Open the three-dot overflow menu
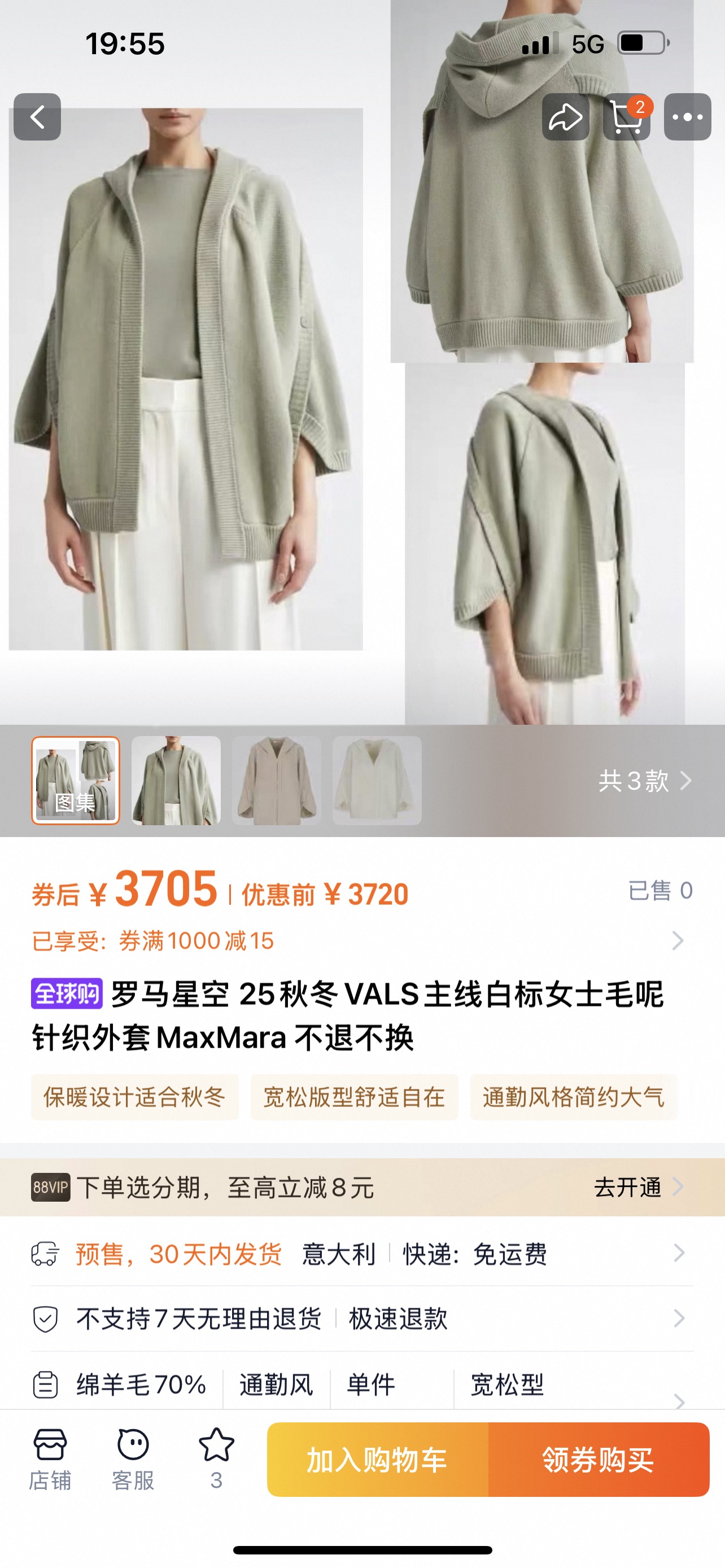 click(x=687, y=117)
